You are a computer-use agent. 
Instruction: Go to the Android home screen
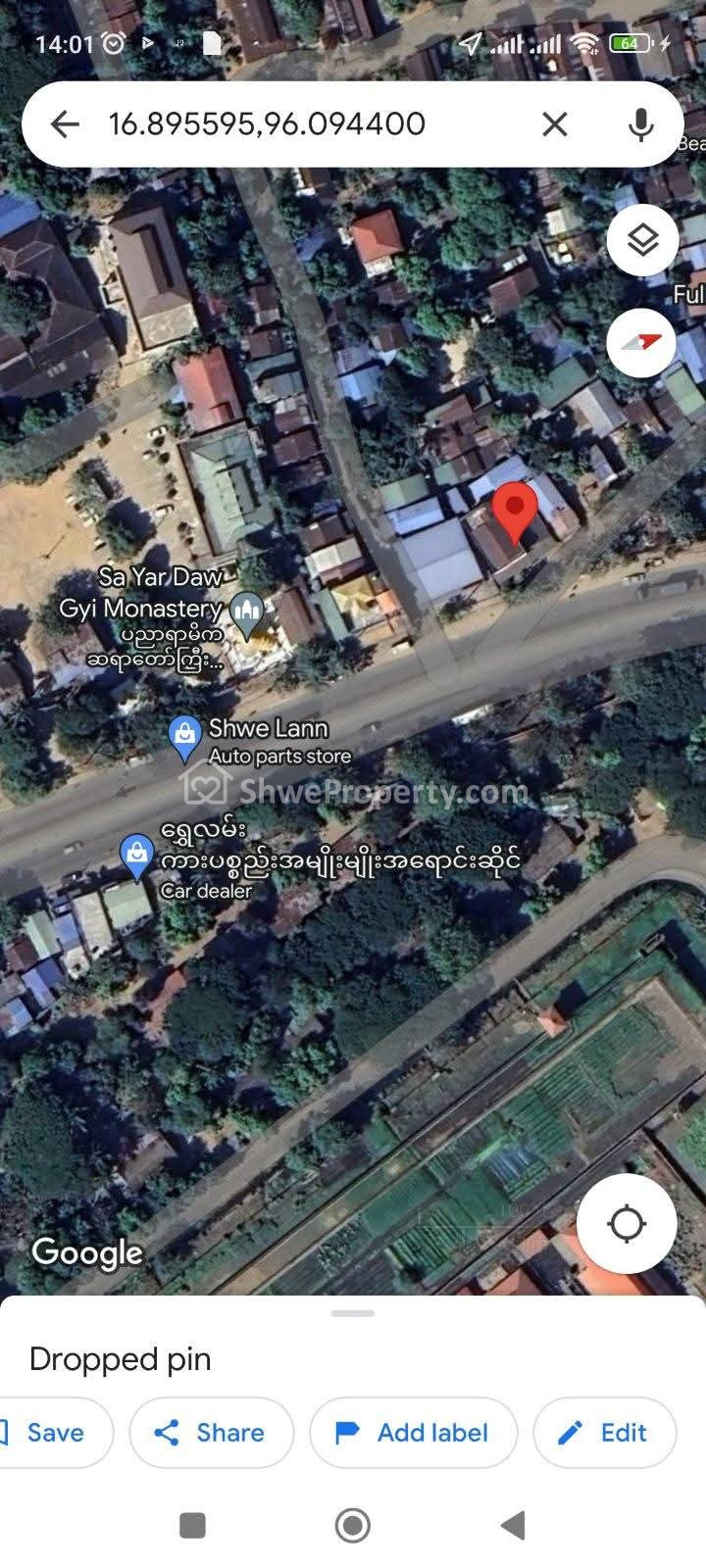pyautogui.click(x=353, y=1525)
